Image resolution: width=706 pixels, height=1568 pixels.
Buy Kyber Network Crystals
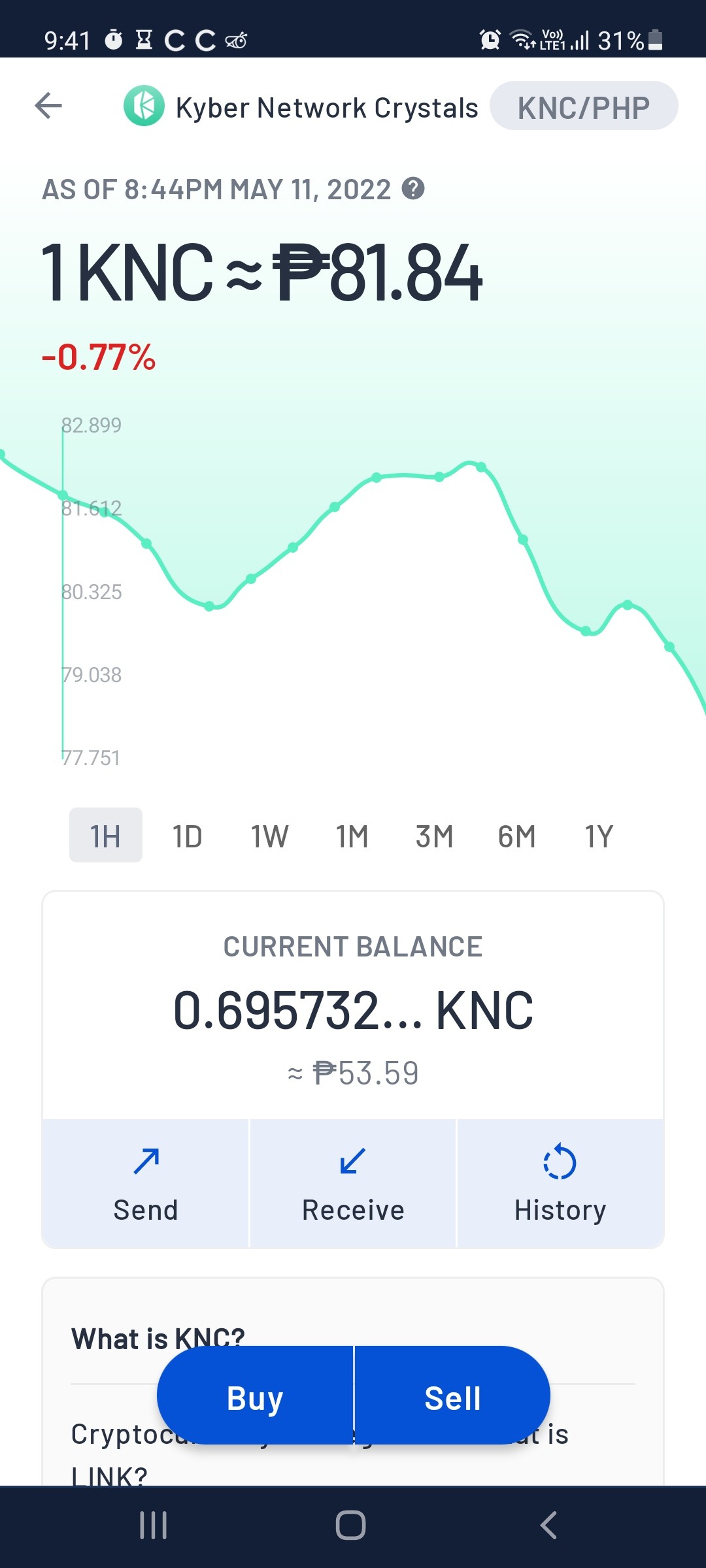click(x=255, y=1395)
